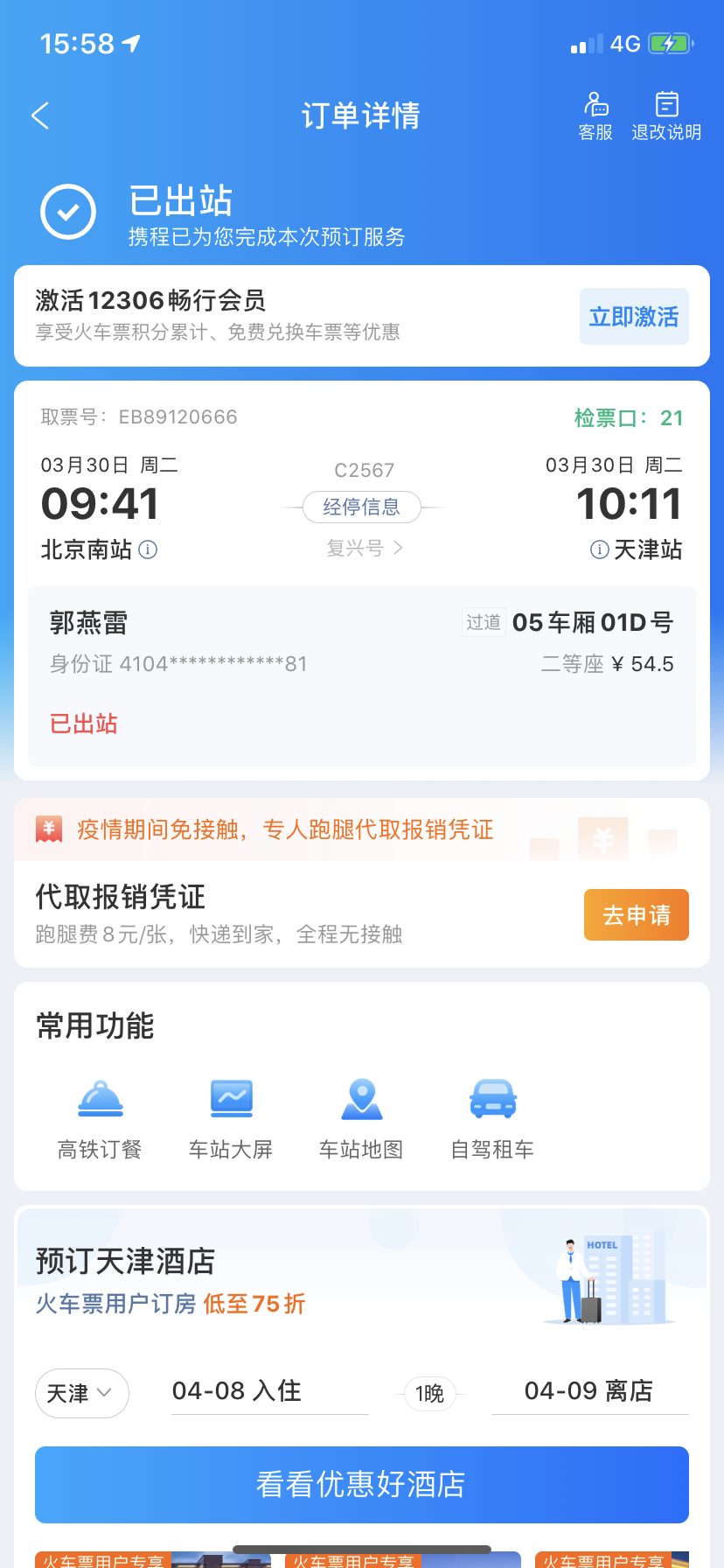Go back from order details
The image size is (724, 1568).
pyautogui.click(x=40, y=115)
